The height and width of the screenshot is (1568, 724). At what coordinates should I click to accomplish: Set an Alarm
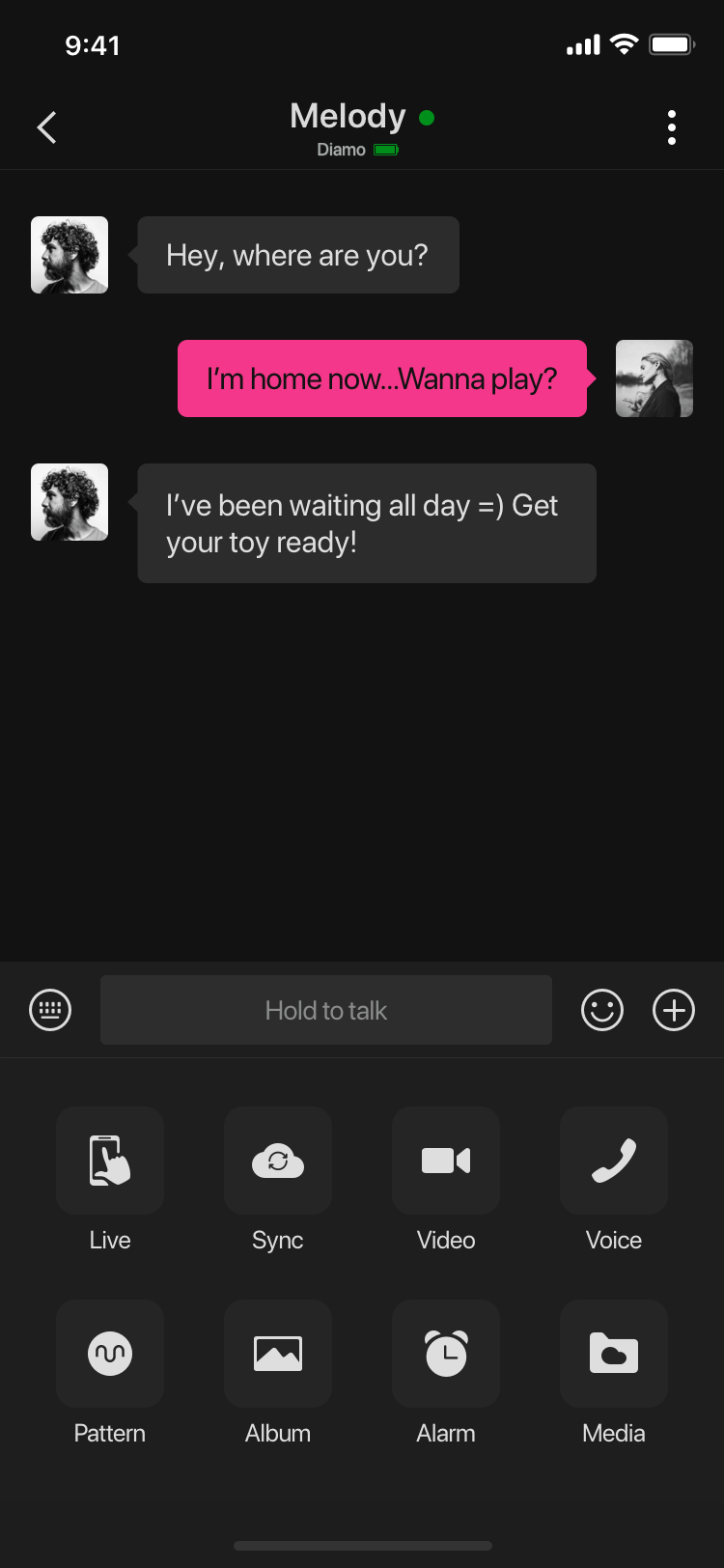click(446, 1354)
